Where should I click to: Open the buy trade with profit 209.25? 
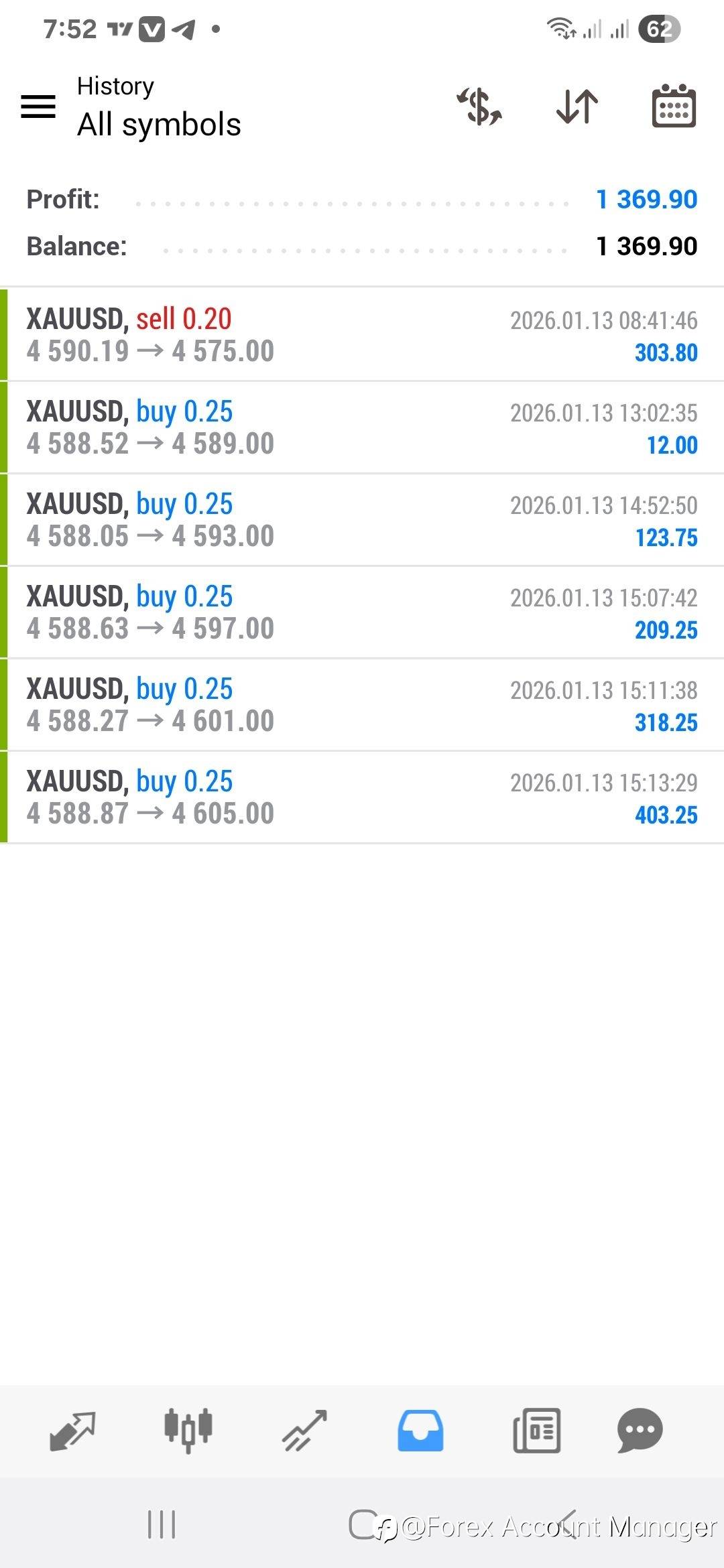tap(362, 612)
